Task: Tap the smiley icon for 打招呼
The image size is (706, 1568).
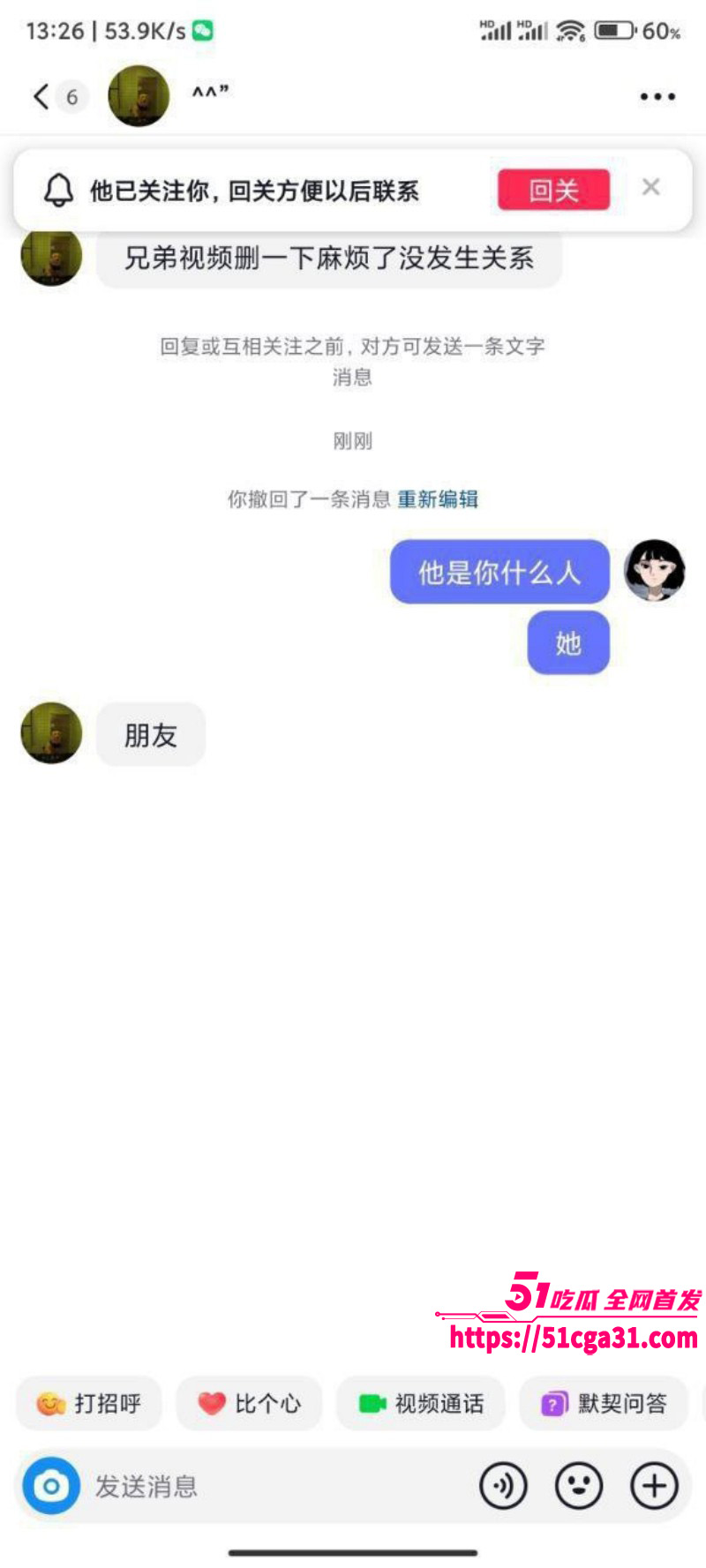Action: click(x=50, y=1403)
